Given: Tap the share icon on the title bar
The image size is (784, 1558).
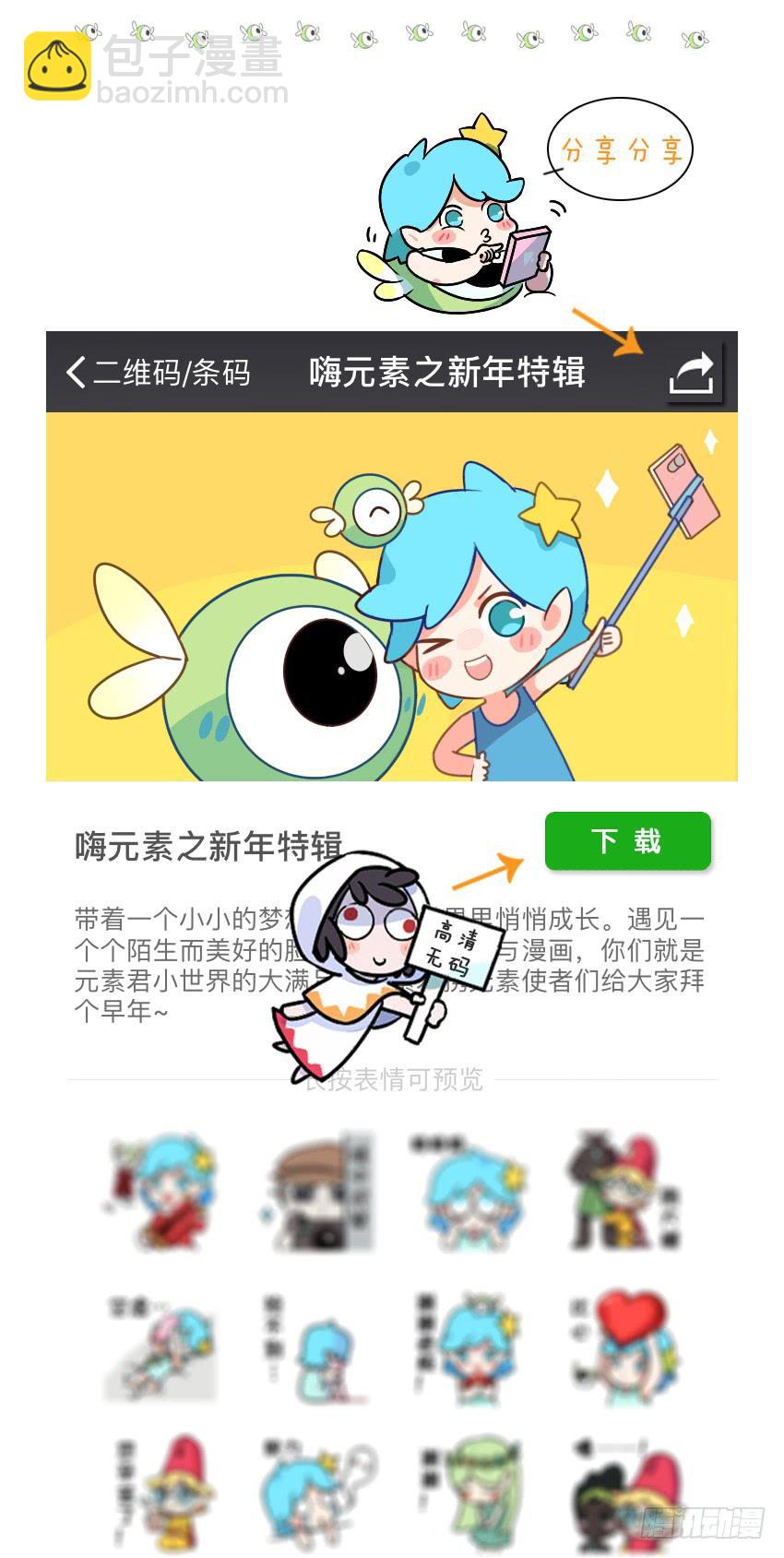Looking at the screenshot, I should coord(693,373).
